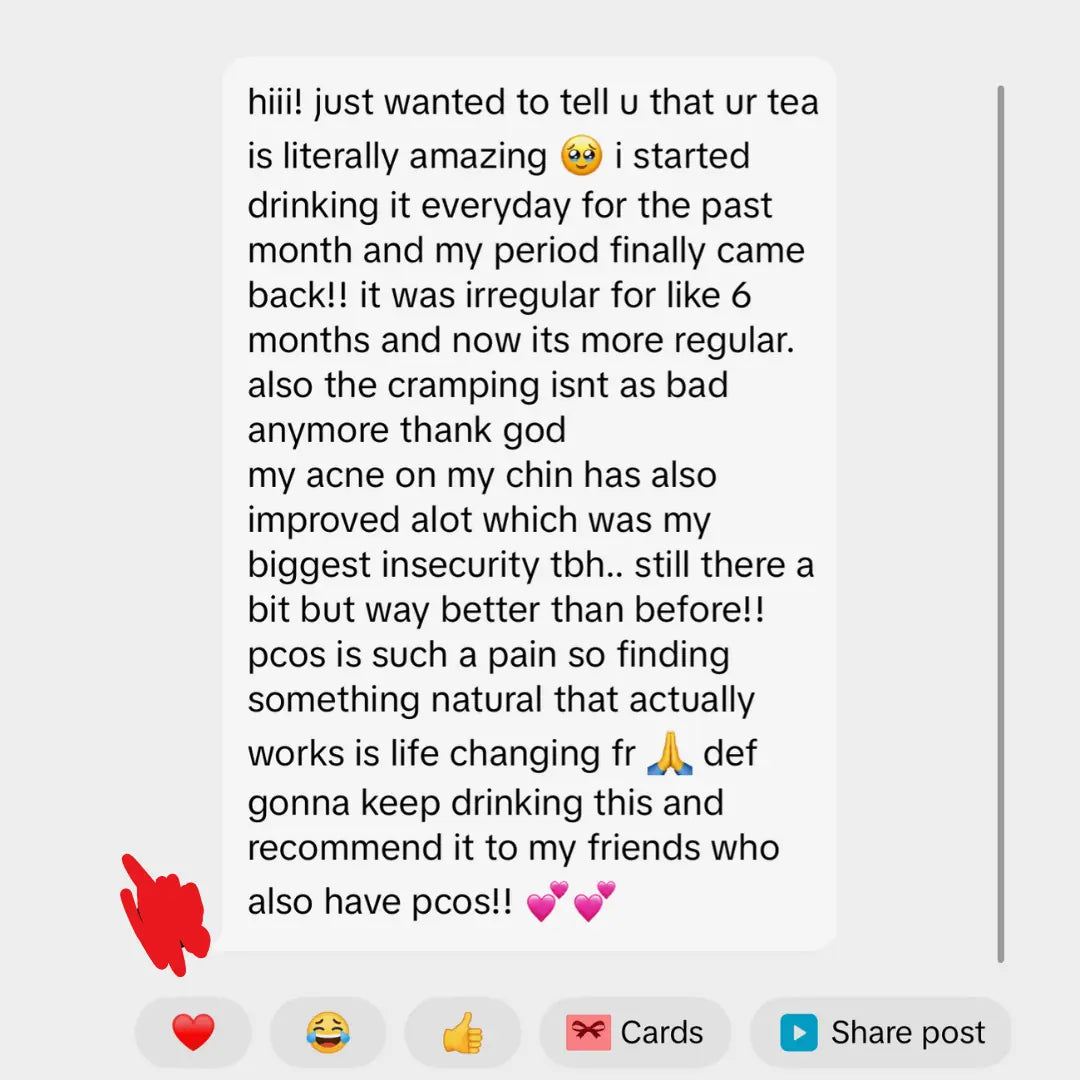This screenshot has width=1080, height=1080.
Task: Send the red heart quick reaction
Action: tap(193, 1032)
